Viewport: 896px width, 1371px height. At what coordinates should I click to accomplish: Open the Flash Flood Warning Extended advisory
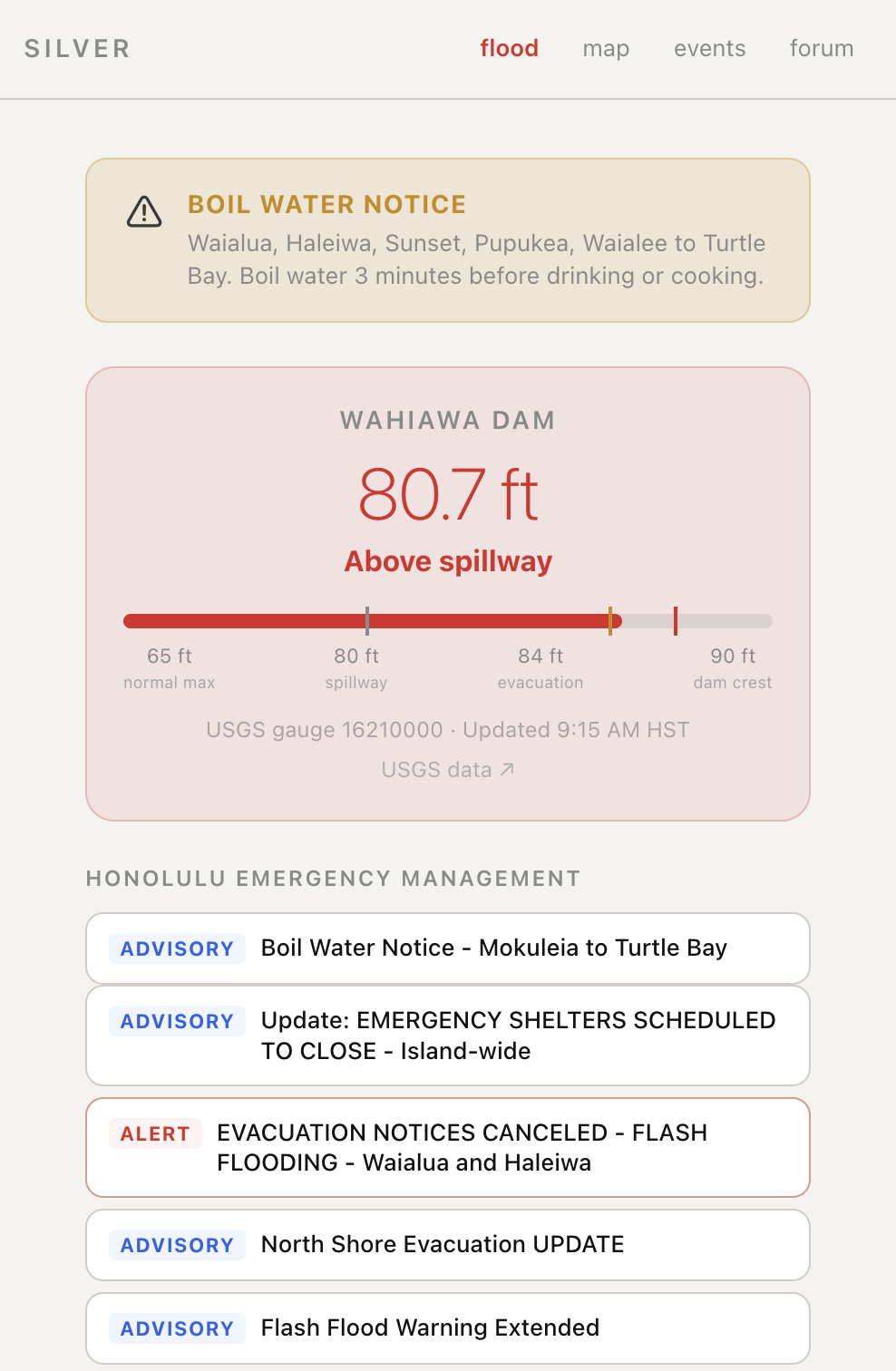tap(429, 1328)
